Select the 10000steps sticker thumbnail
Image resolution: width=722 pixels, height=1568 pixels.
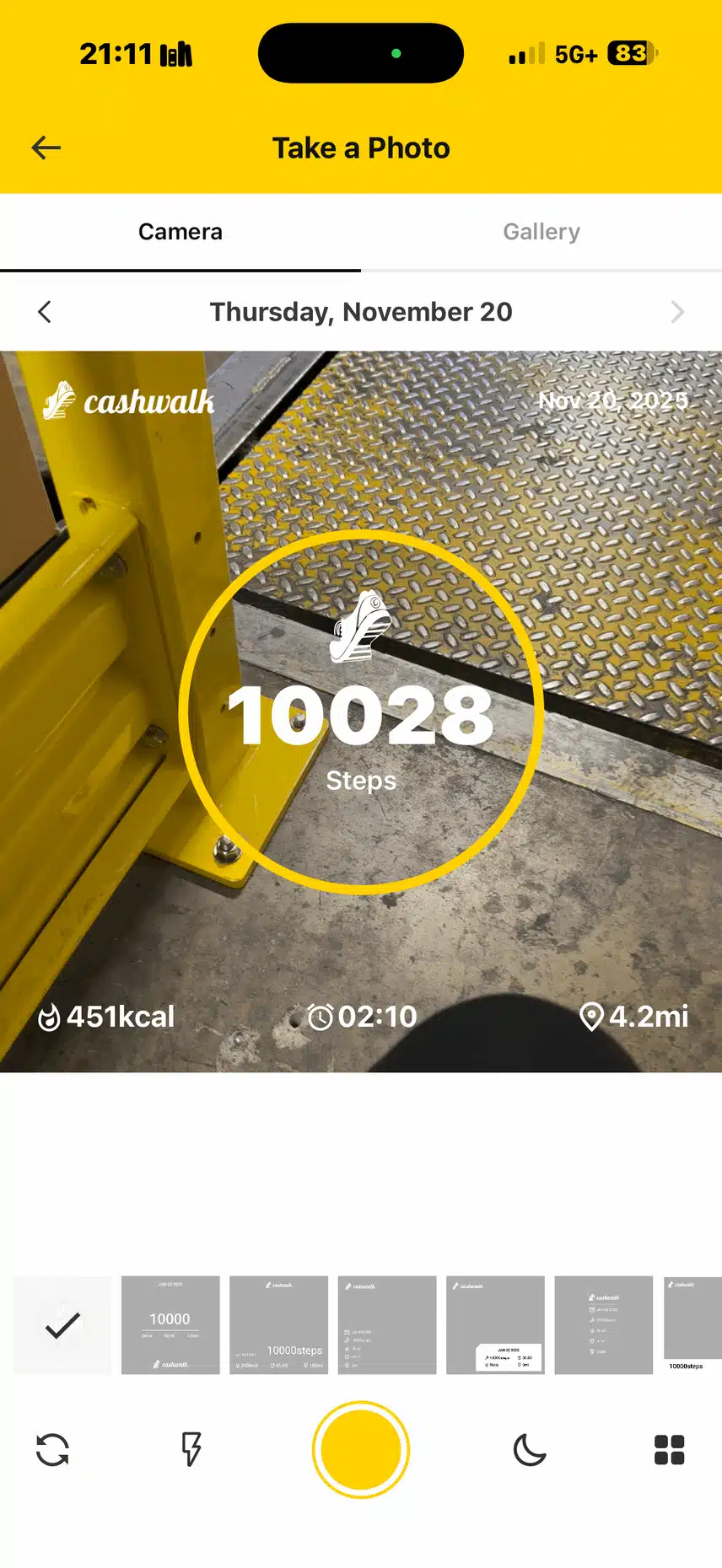[x=278, y=1325]
